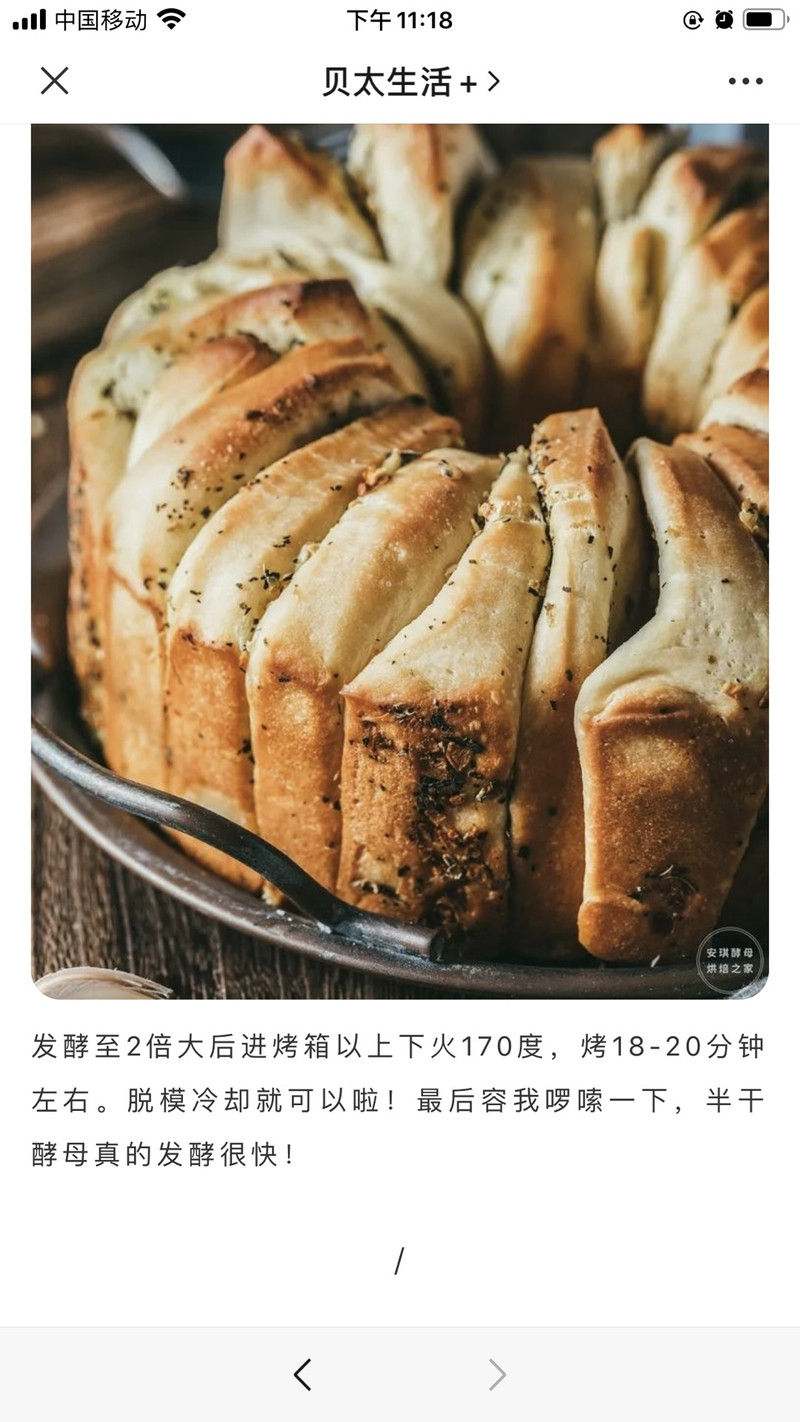
Task: Go back with the bottom left arrow
Action: pyautogui.click(x=302, y=1375)
